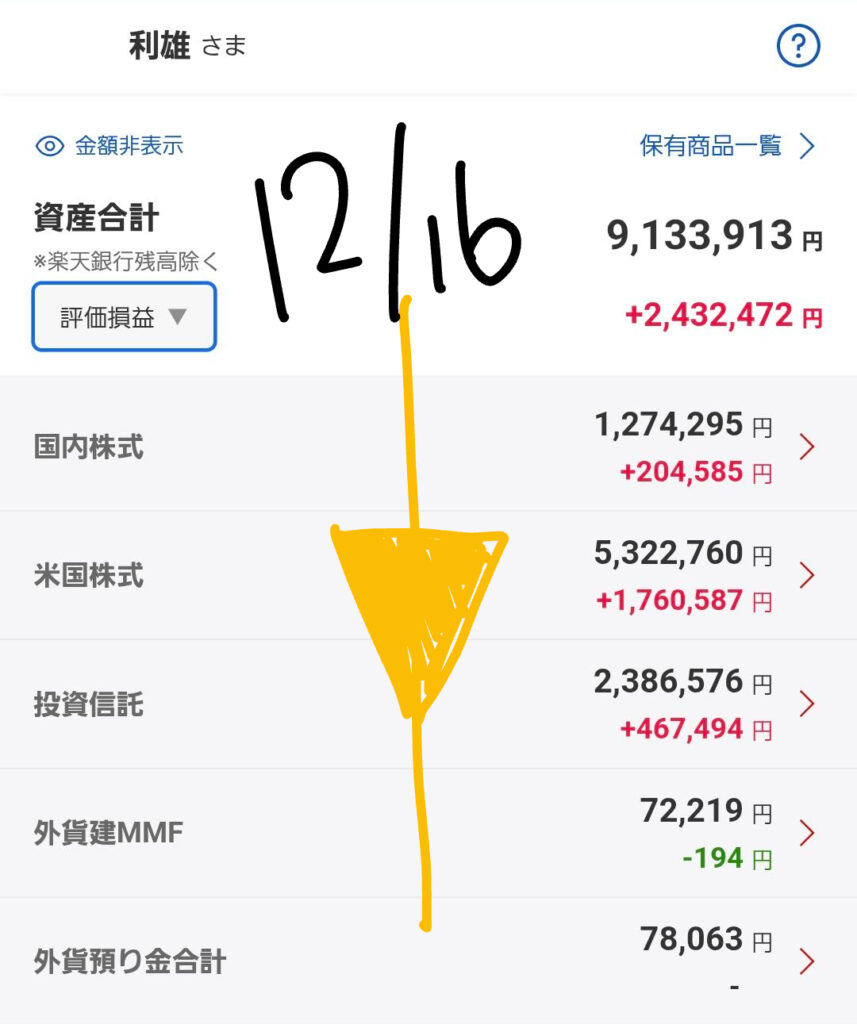Toggle 金額非表示 to hide amounts
The height and width of the screenshot is (1024, 857).
110,146
